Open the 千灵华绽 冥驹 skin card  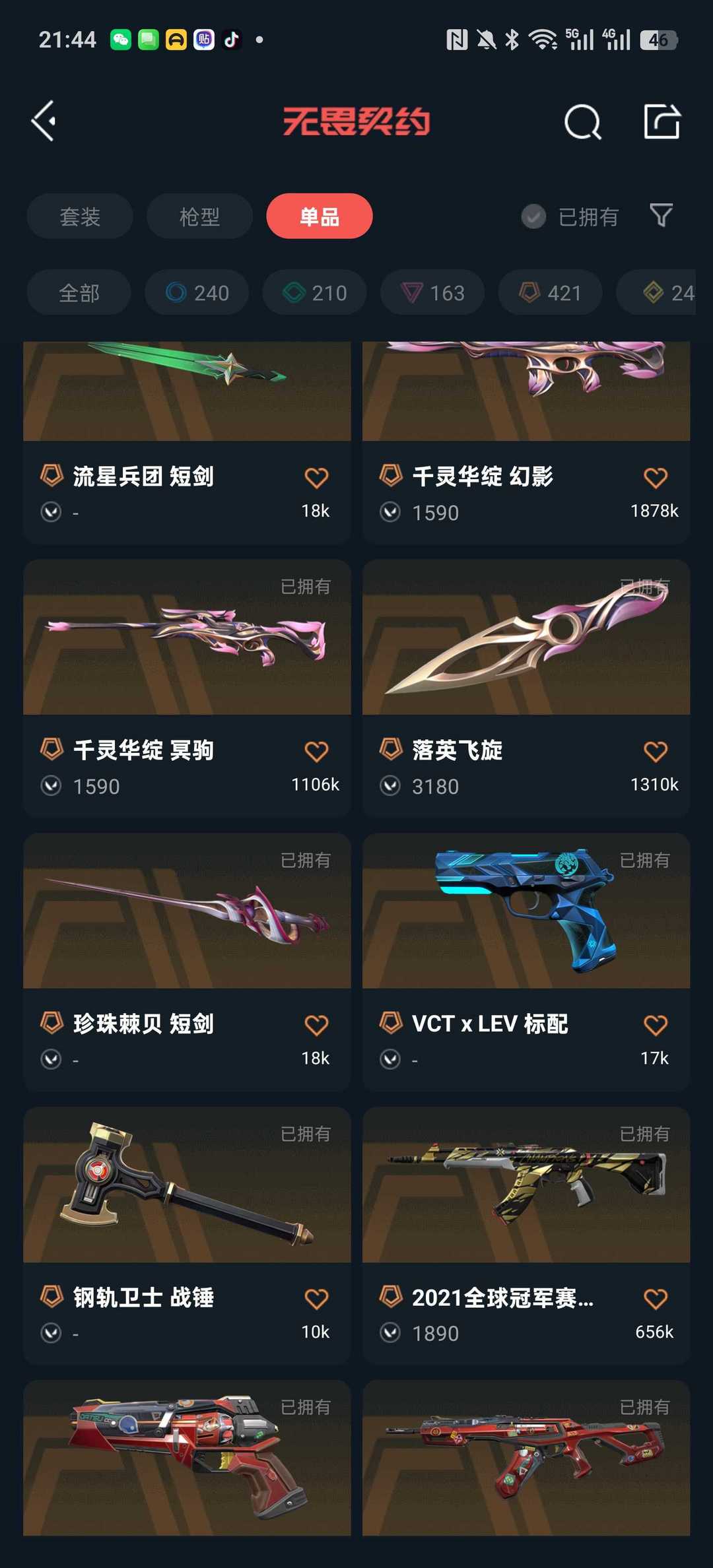(187, 688)
